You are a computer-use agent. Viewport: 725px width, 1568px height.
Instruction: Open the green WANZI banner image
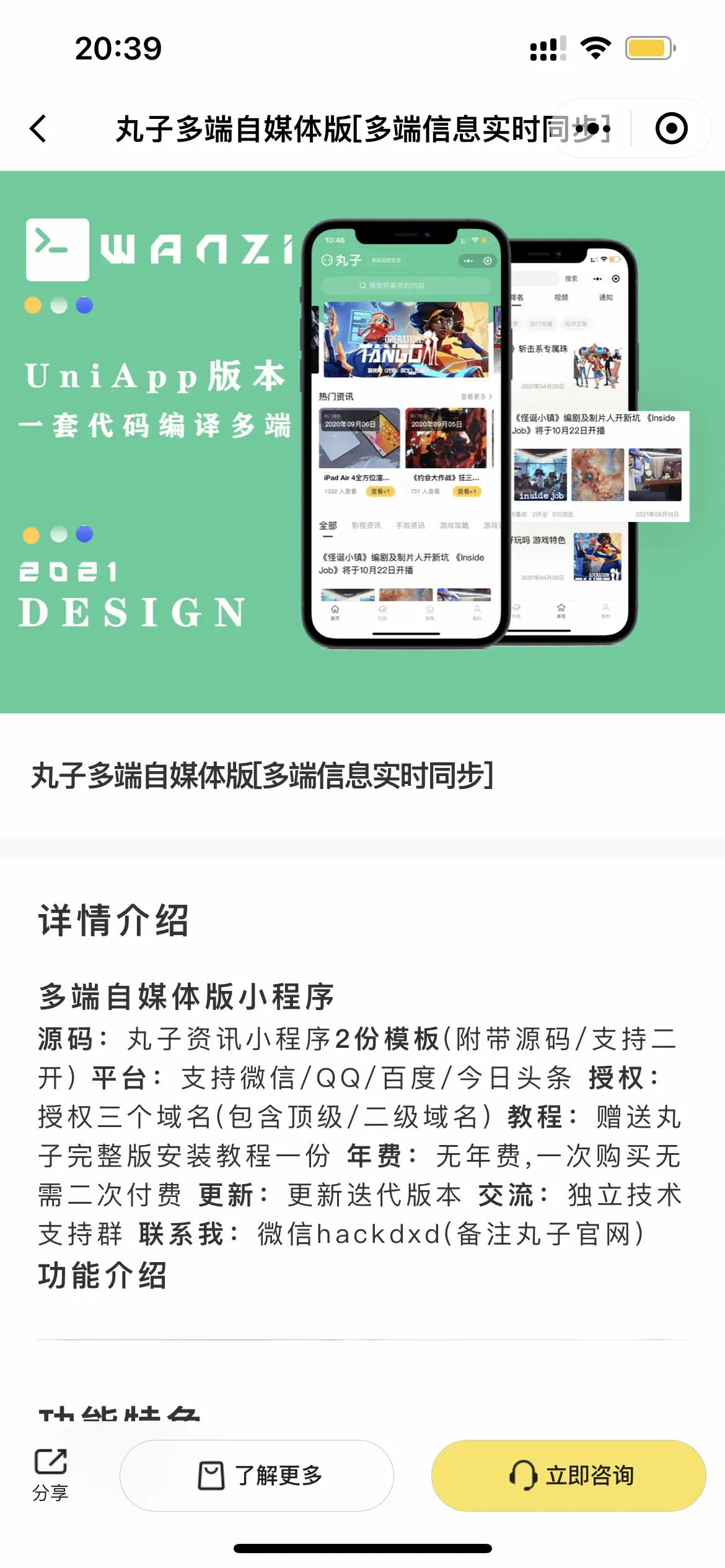[362, 442]
